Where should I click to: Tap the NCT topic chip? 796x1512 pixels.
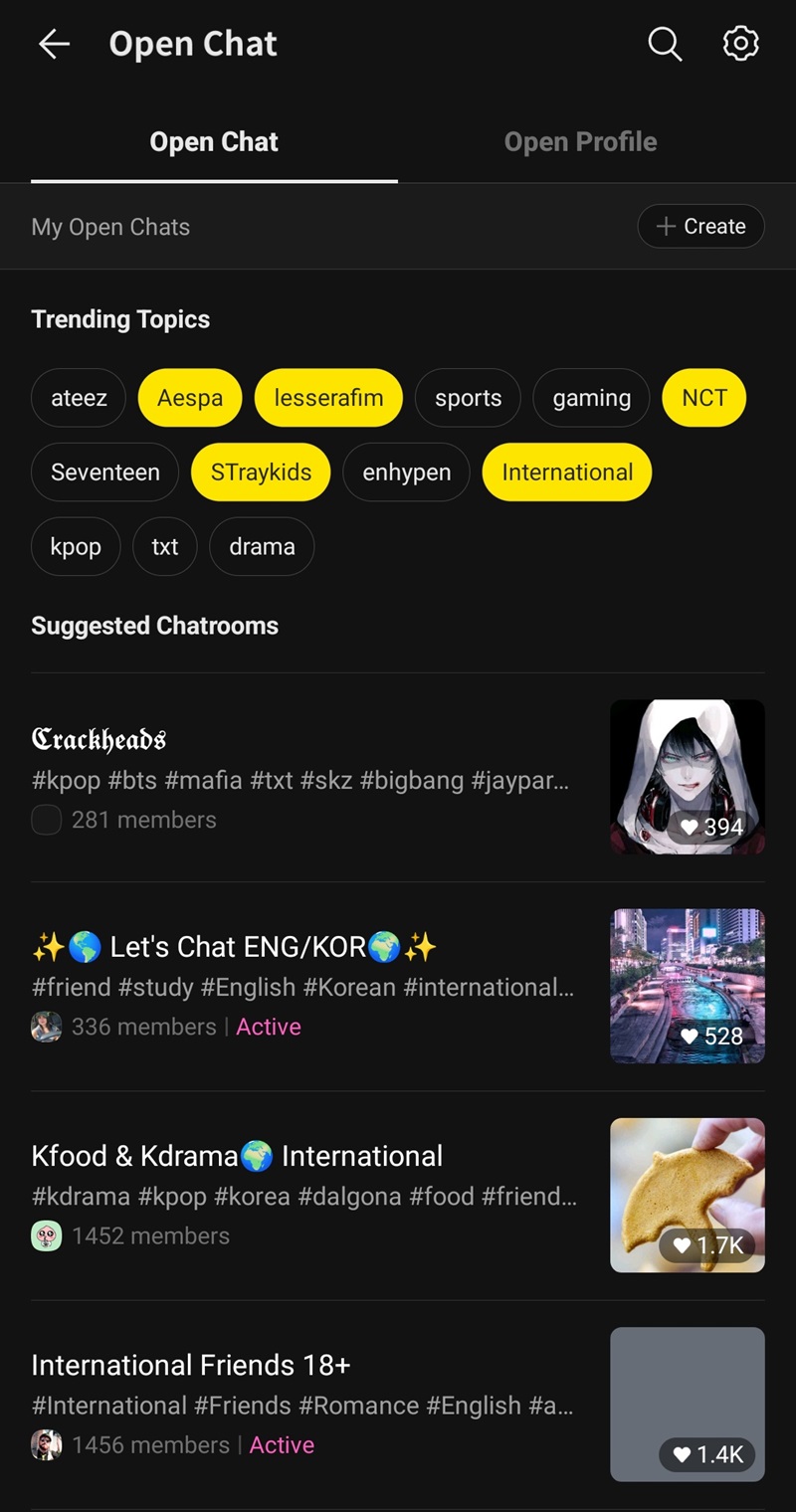point(703,398)
